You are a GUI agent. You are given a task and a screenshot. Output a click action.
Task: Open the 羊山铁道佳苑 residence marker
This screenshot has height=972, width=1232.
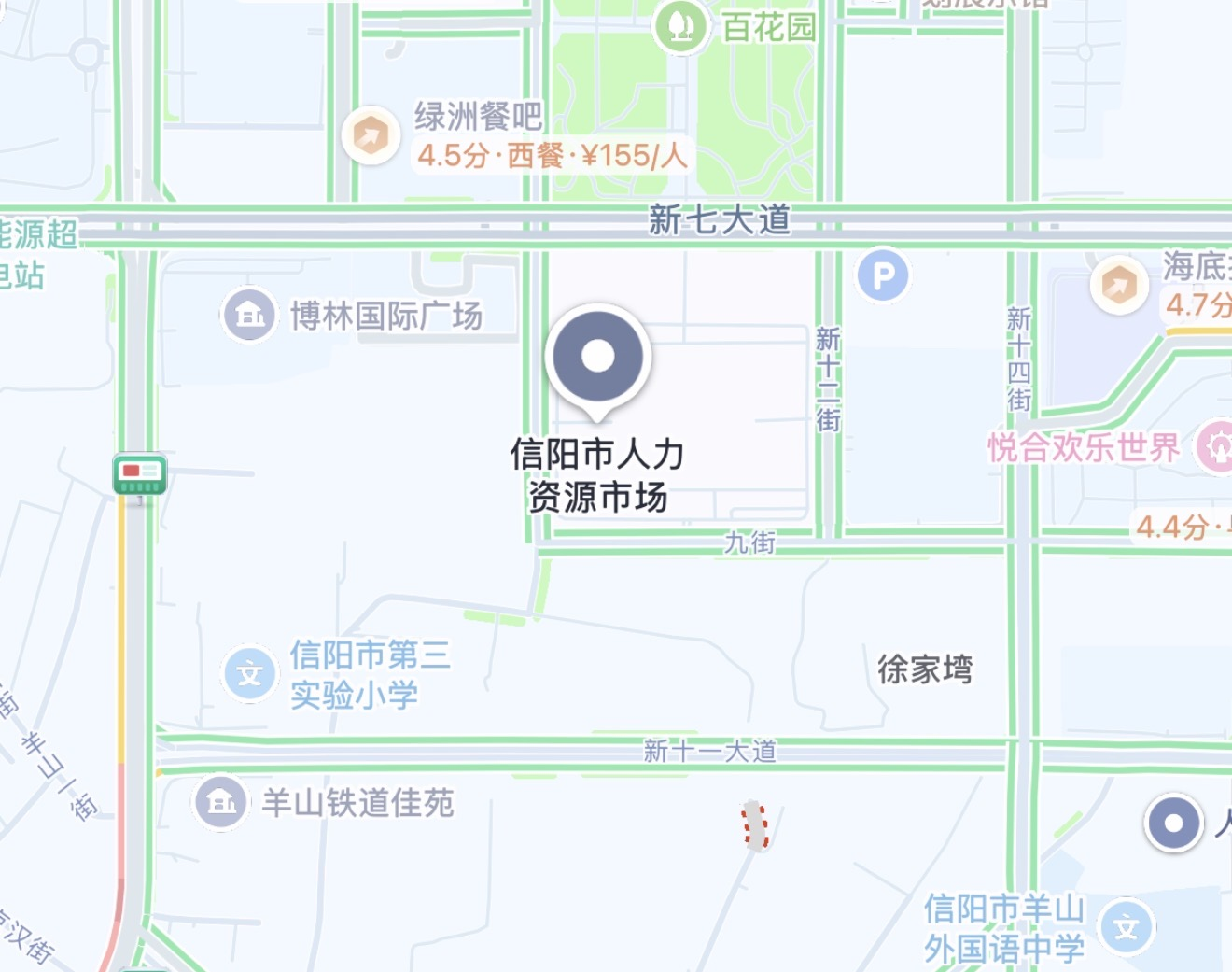coord(221,801)
